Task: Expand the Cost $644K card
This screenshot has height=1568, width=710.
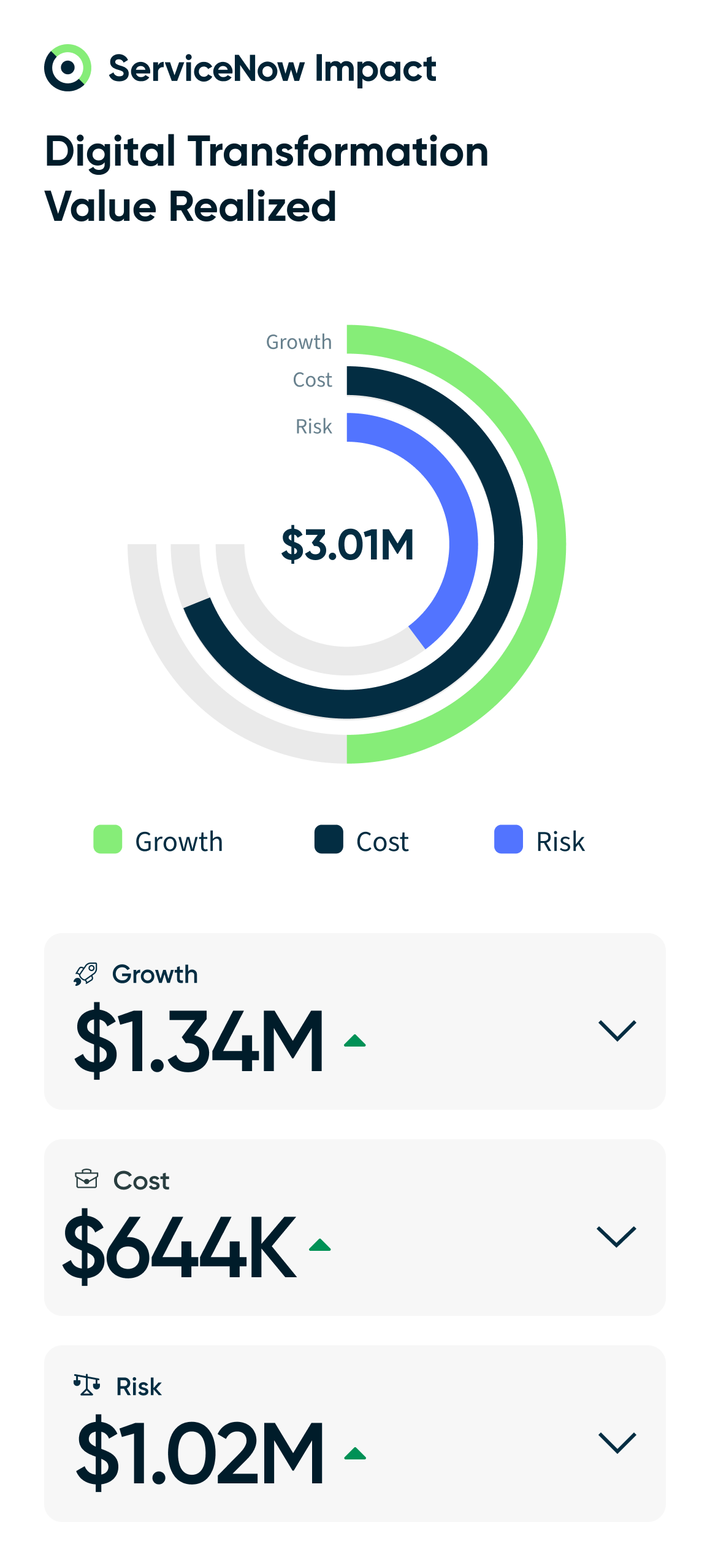Action: click(617, 1237)
